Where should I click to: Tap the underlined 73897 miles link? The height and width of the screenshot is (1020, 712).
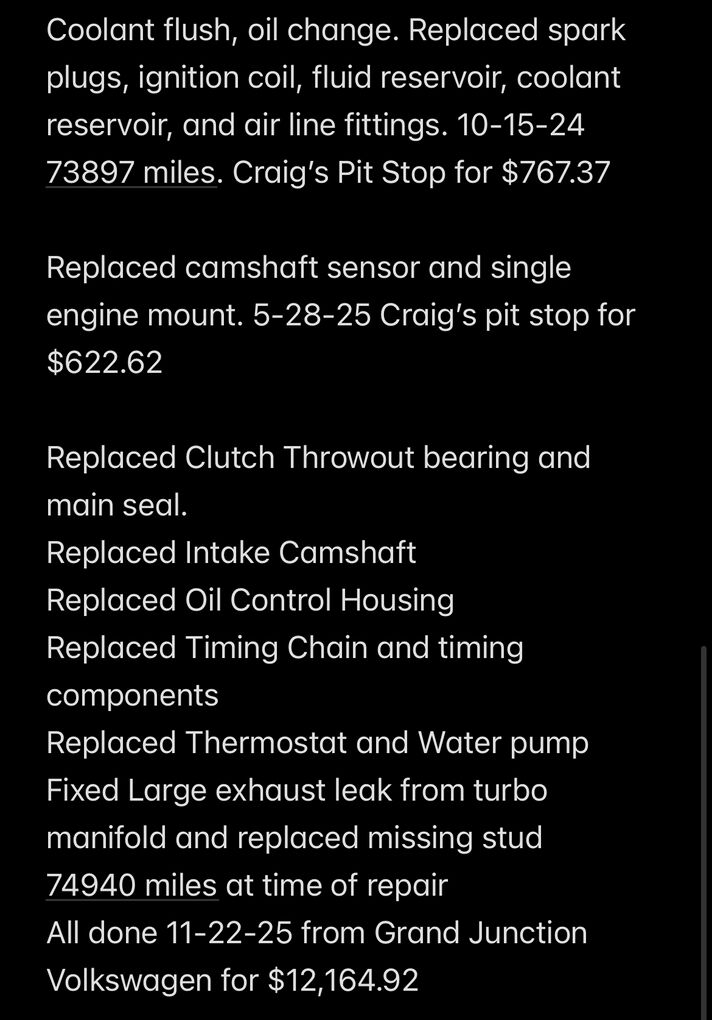tap(130, 173)
